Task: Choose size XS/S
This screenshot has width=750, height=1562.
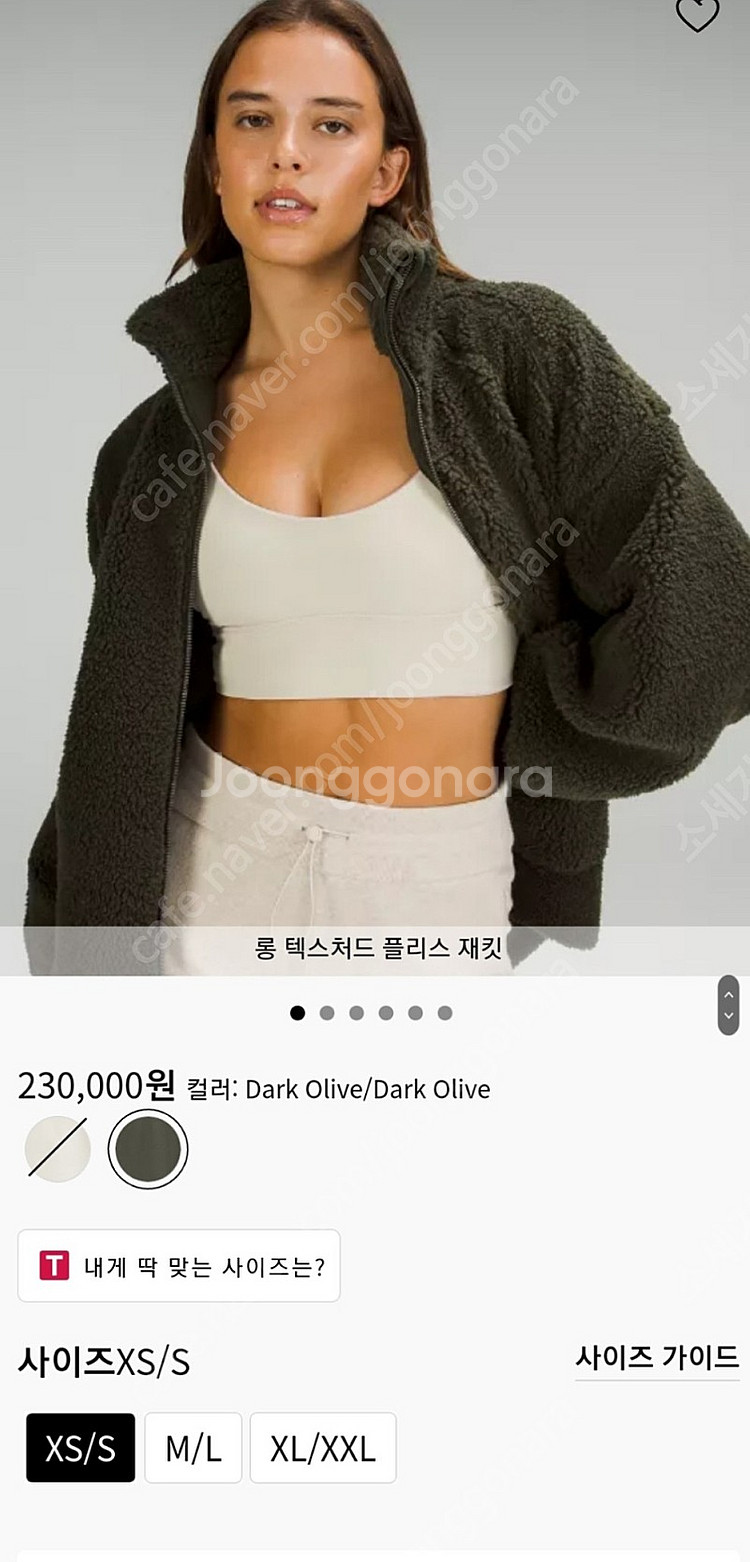Action: (x=80, y=1448)
